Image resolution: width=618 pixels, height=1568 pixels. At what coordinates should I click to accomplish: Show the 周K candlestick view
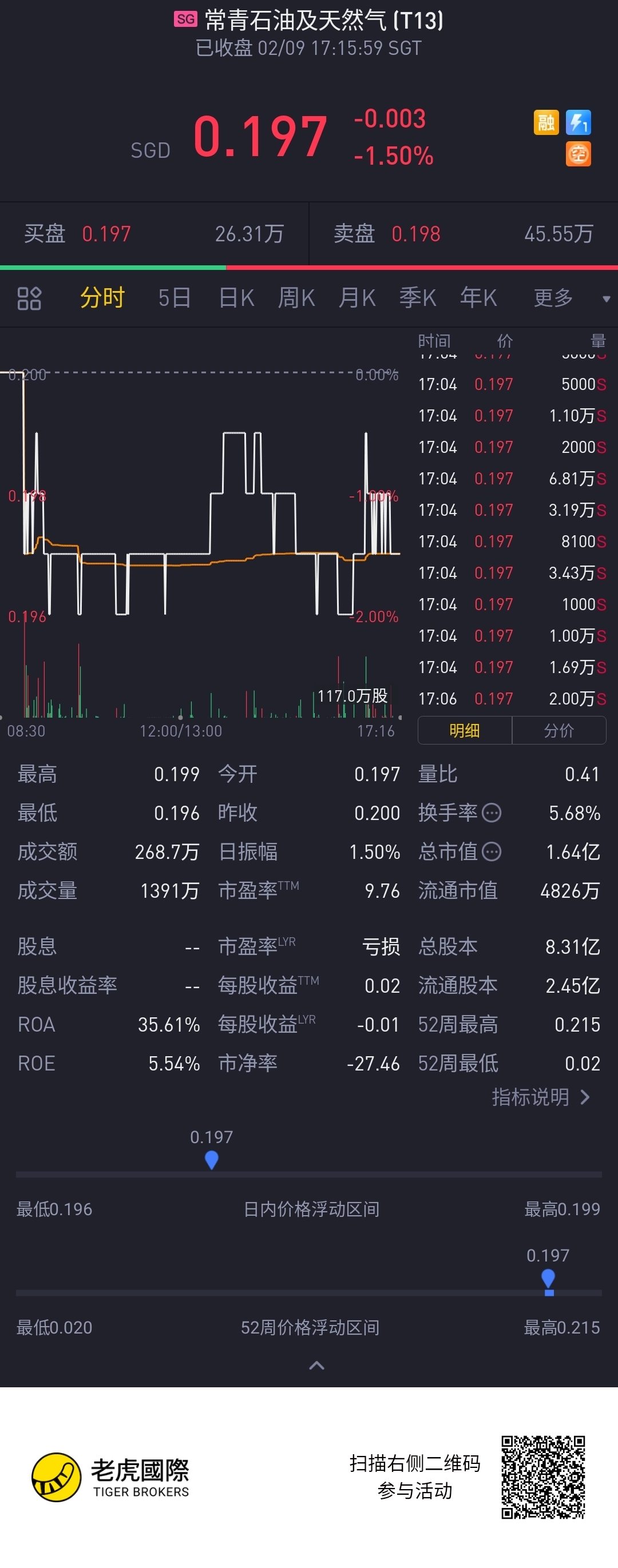pos(296,298)
